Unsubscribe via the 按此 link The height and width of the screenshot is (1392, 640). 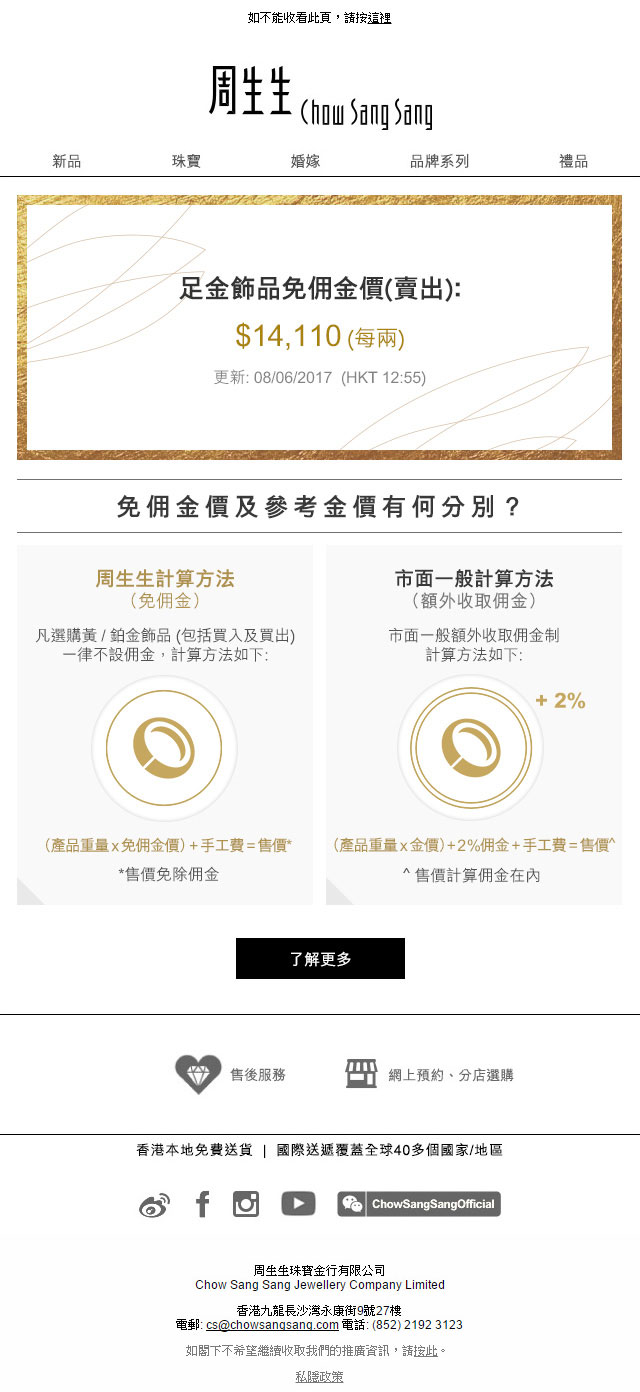[x=425, y=1350]
